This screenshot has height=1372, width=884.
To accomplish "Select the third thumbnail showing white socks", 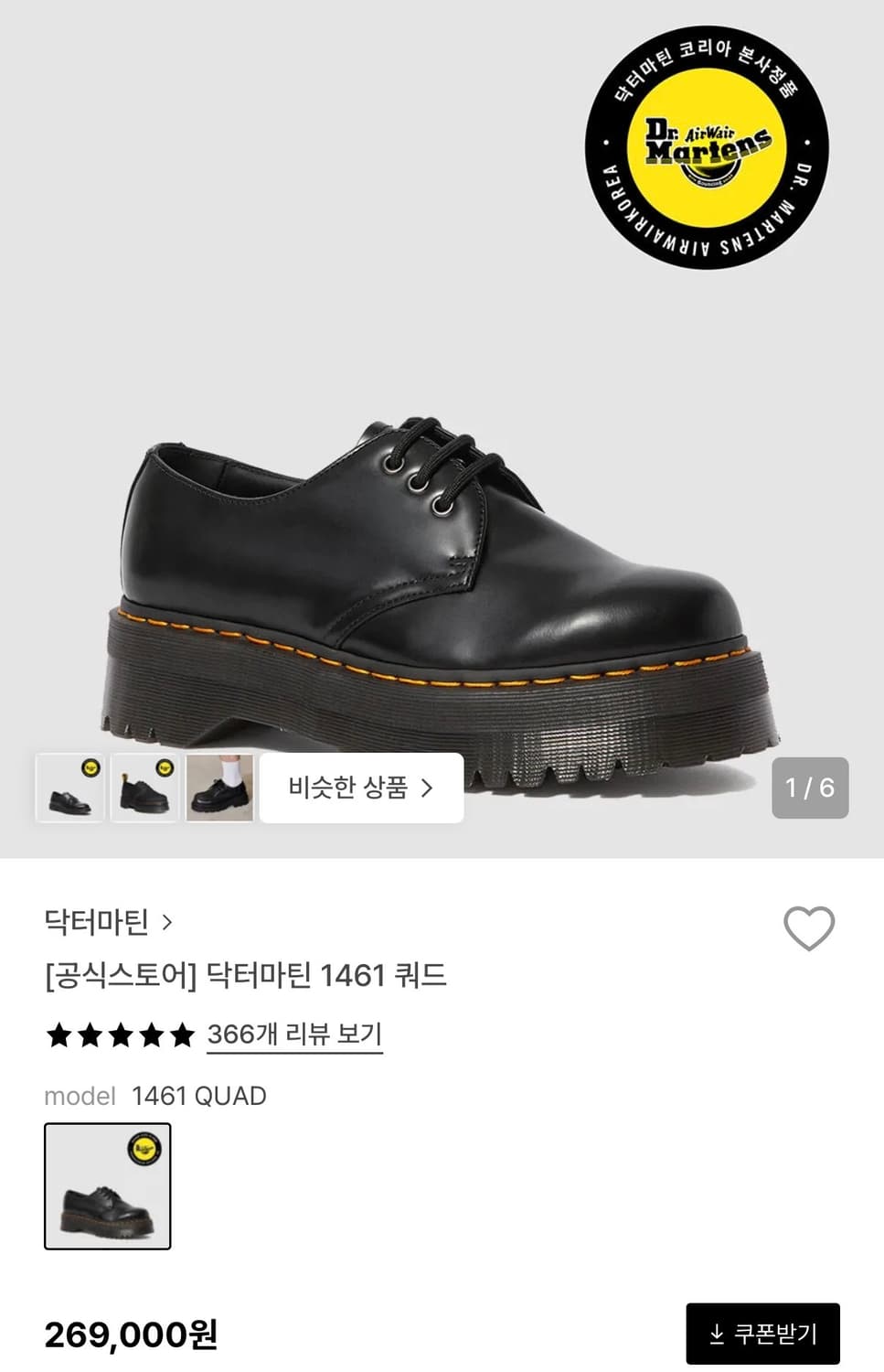I will tap(221, 788).
